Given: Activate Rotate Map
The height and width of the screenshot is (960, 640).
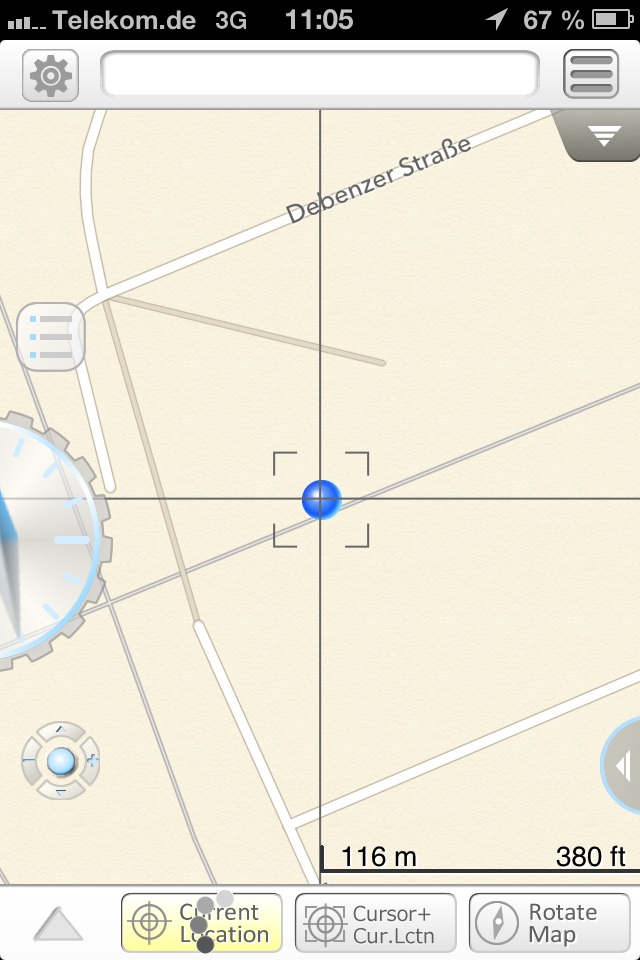Looking at the screenshot, I should [550, 923].
